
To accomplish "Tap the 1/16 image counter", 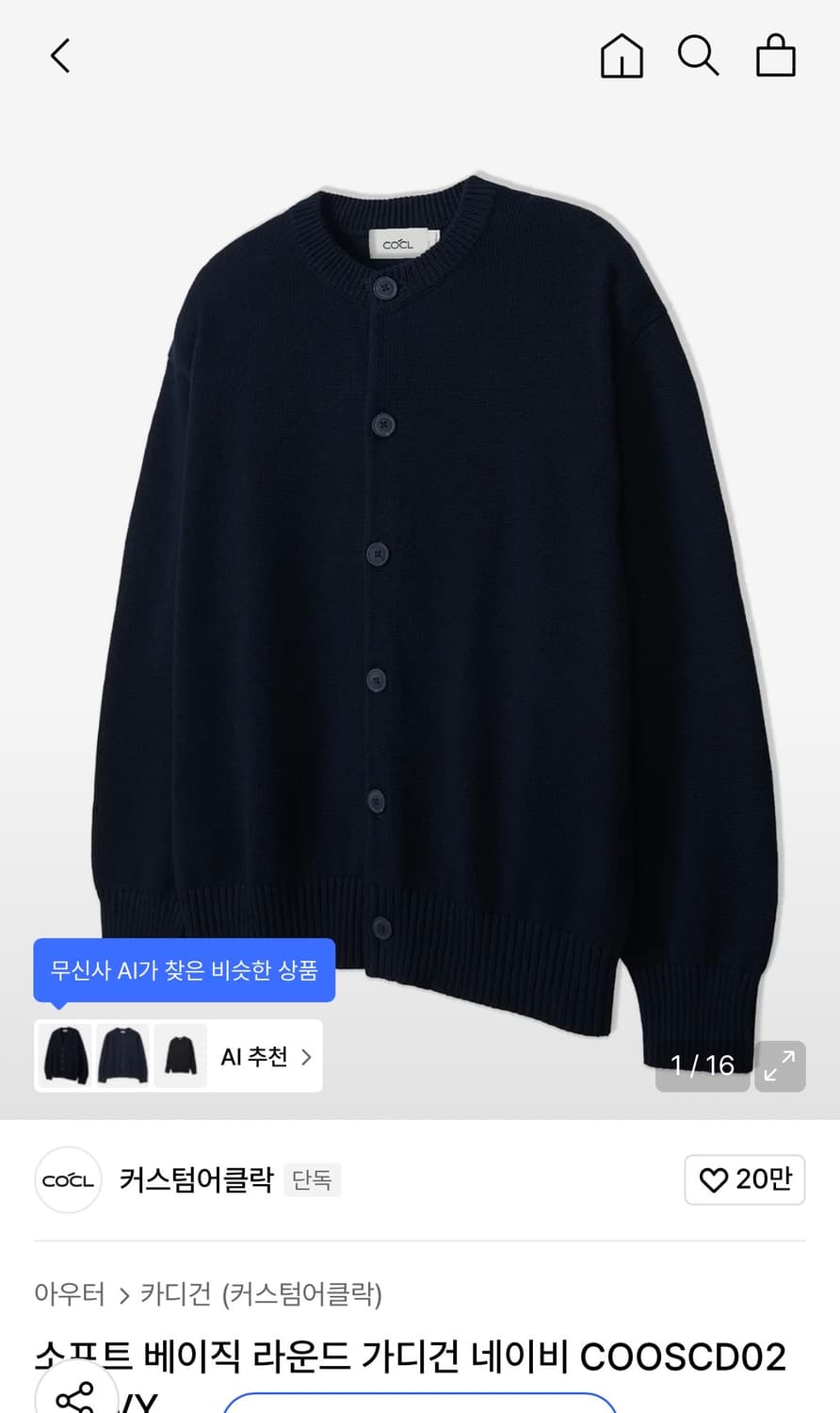I will (x=703, y=1065).
